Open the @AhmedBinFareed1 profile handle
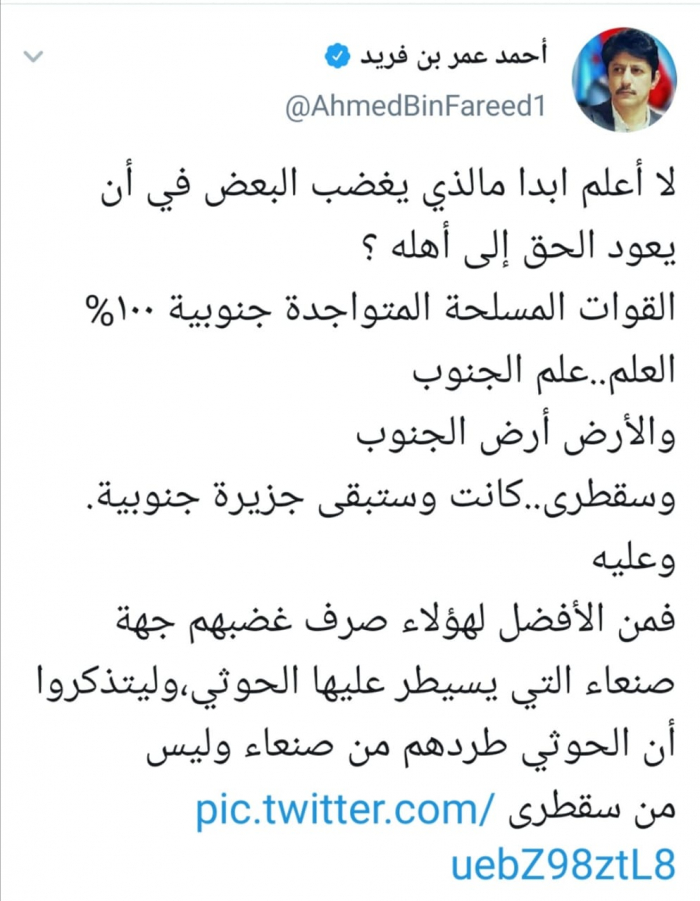This screenshot has height=901, width=700. click(416, 107)
